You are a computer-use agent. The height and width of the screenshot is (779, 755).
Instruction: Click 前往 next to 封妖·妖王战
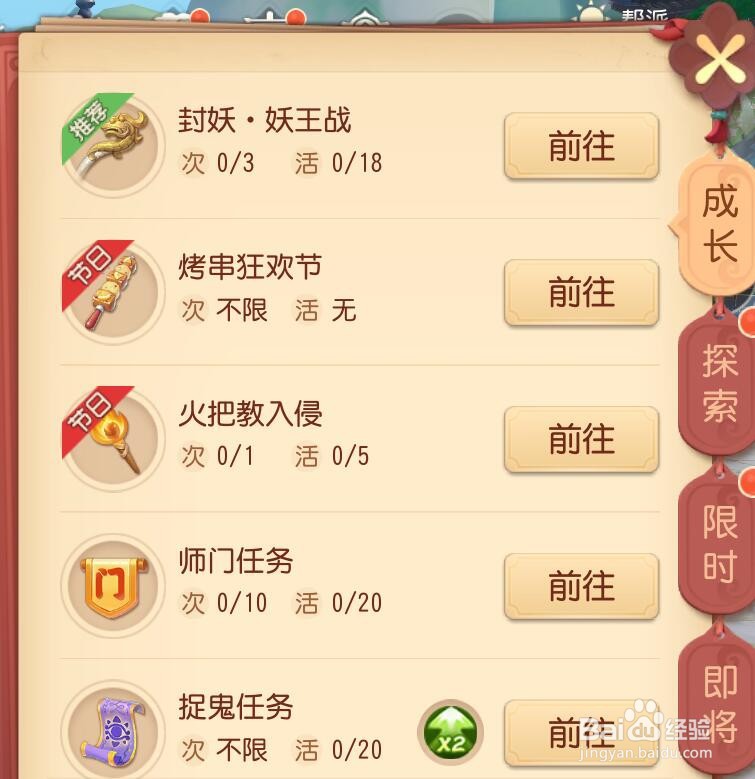pyautogui.click(x=581, y=146)
